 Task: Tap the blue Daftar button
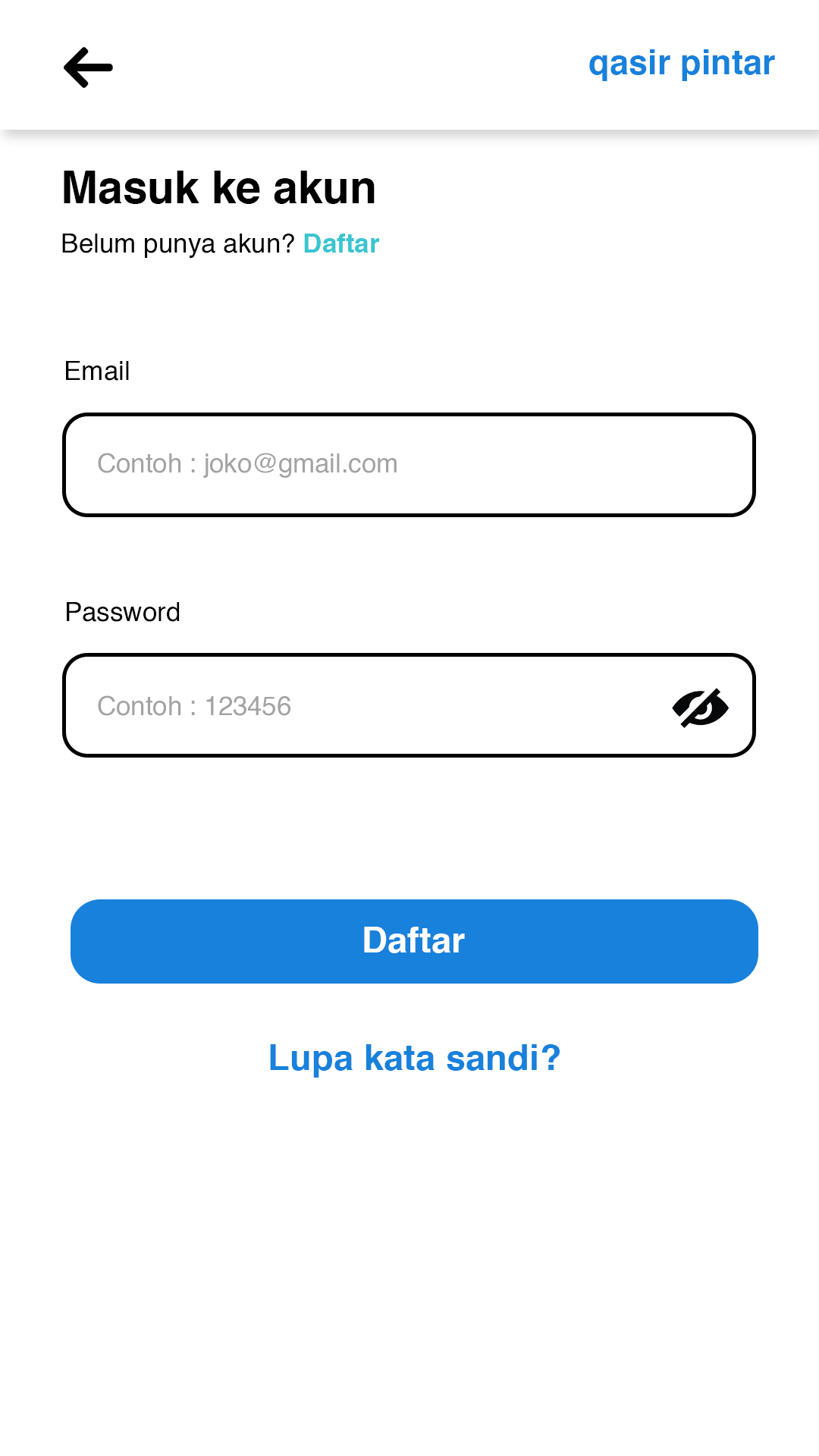pos(414,941)
